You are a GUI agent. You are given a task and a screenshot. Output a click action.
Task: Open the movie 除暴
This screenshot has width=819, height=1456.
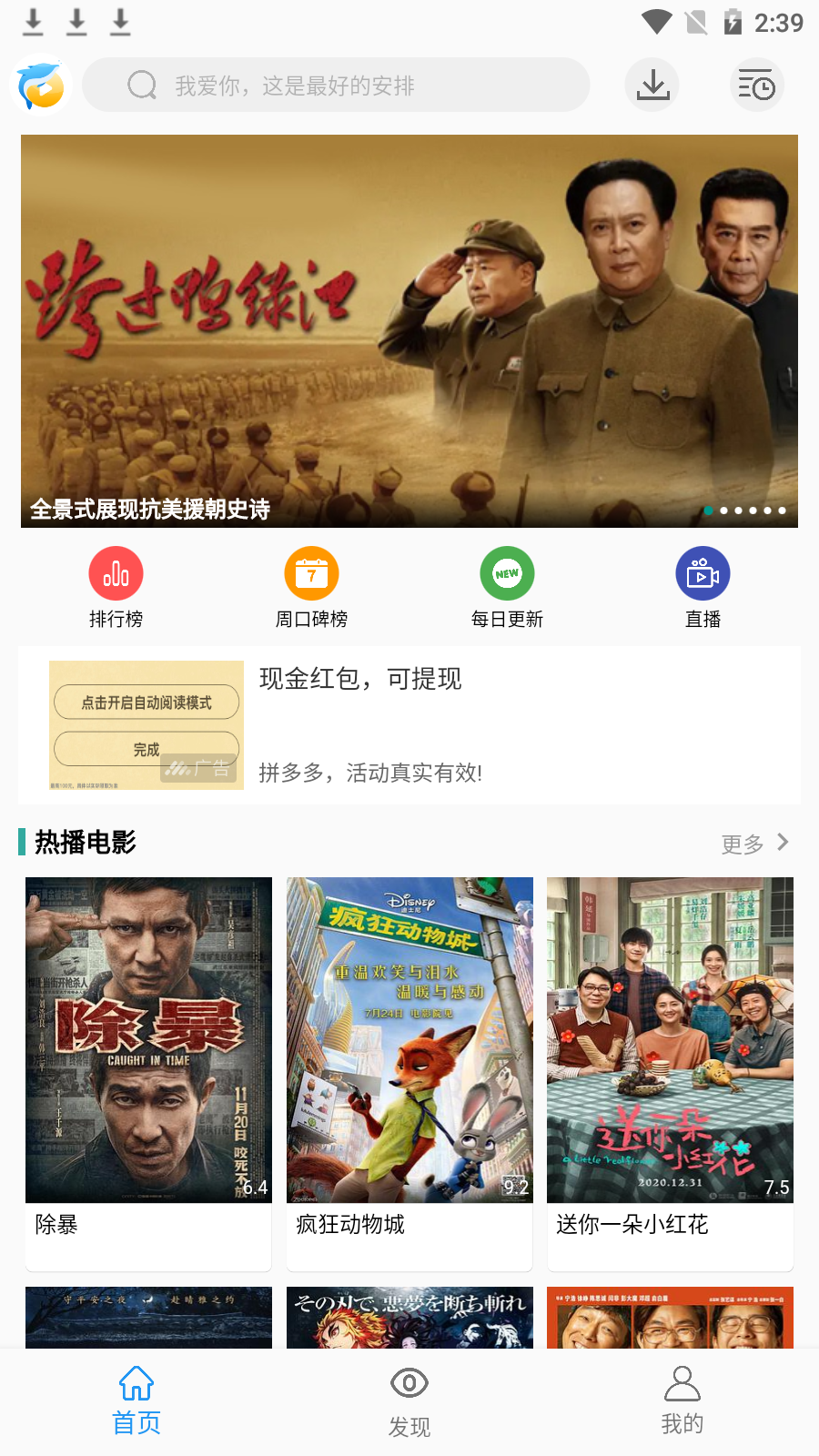click(x=148, y=1056)
